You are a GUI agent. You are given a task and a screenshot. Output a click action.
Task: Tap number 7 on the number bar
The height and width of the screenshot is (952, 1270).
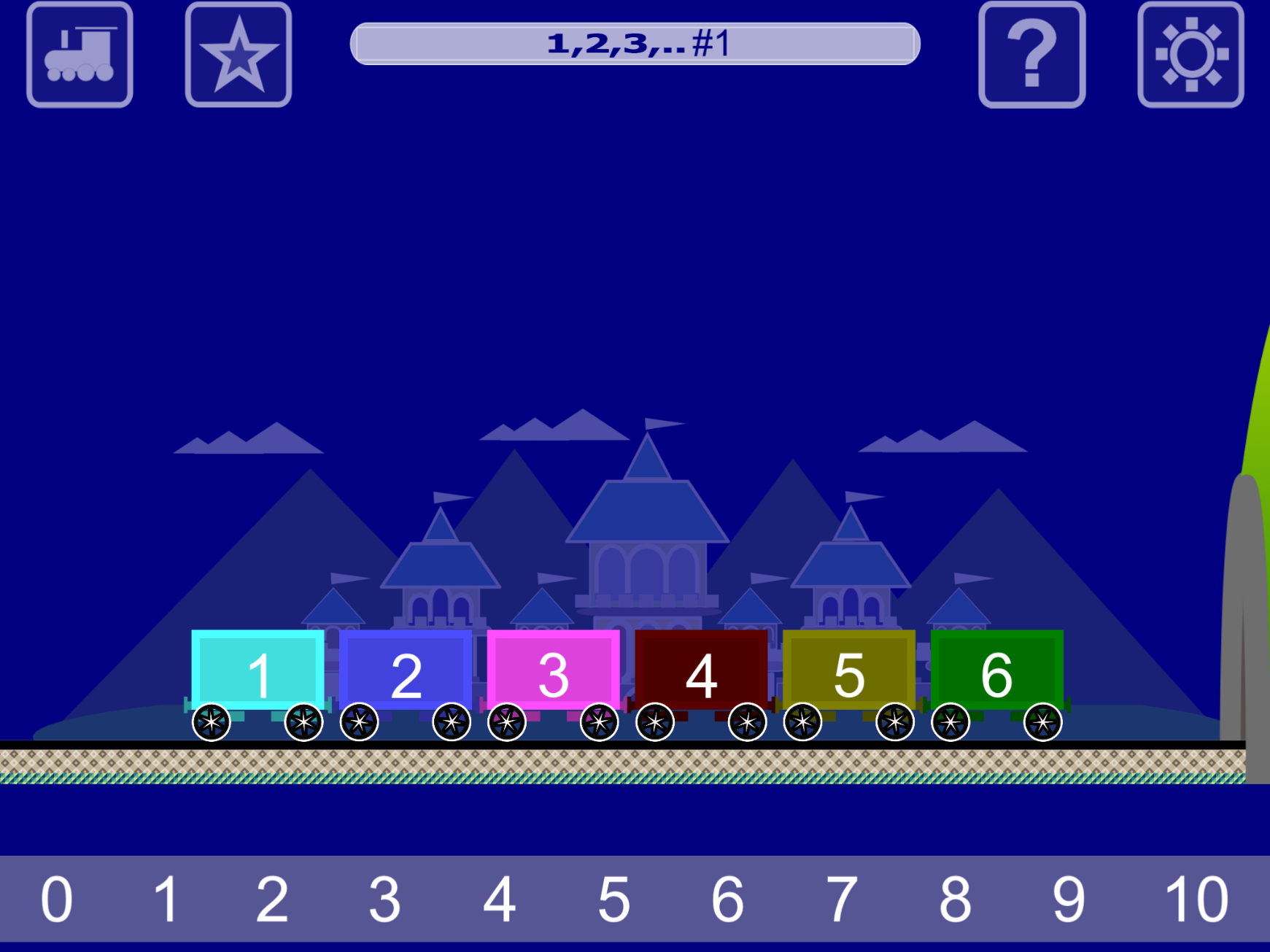[x=841, y=899]
